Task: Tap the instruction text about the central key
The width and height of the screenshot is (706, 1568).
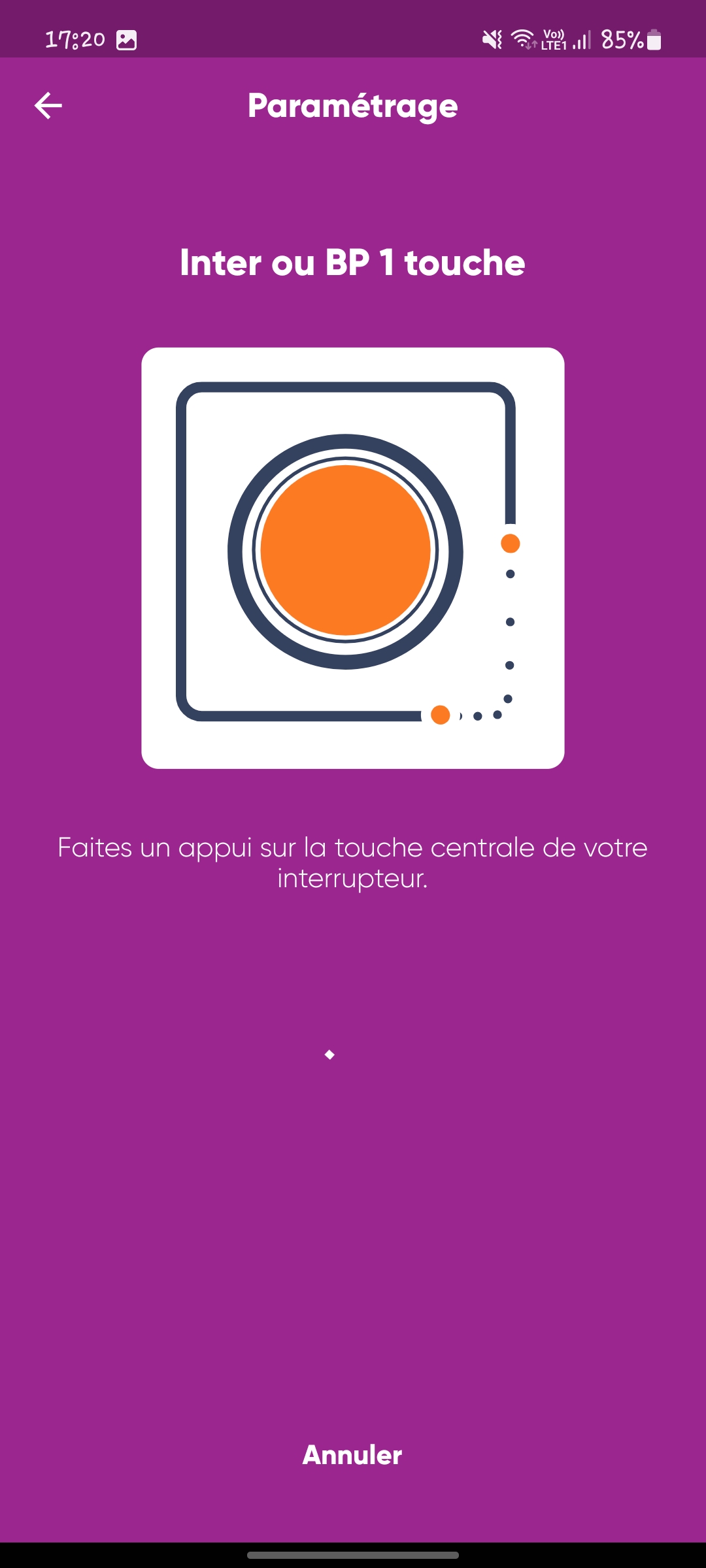Action: pyautogui.click(x=352, y=864)
